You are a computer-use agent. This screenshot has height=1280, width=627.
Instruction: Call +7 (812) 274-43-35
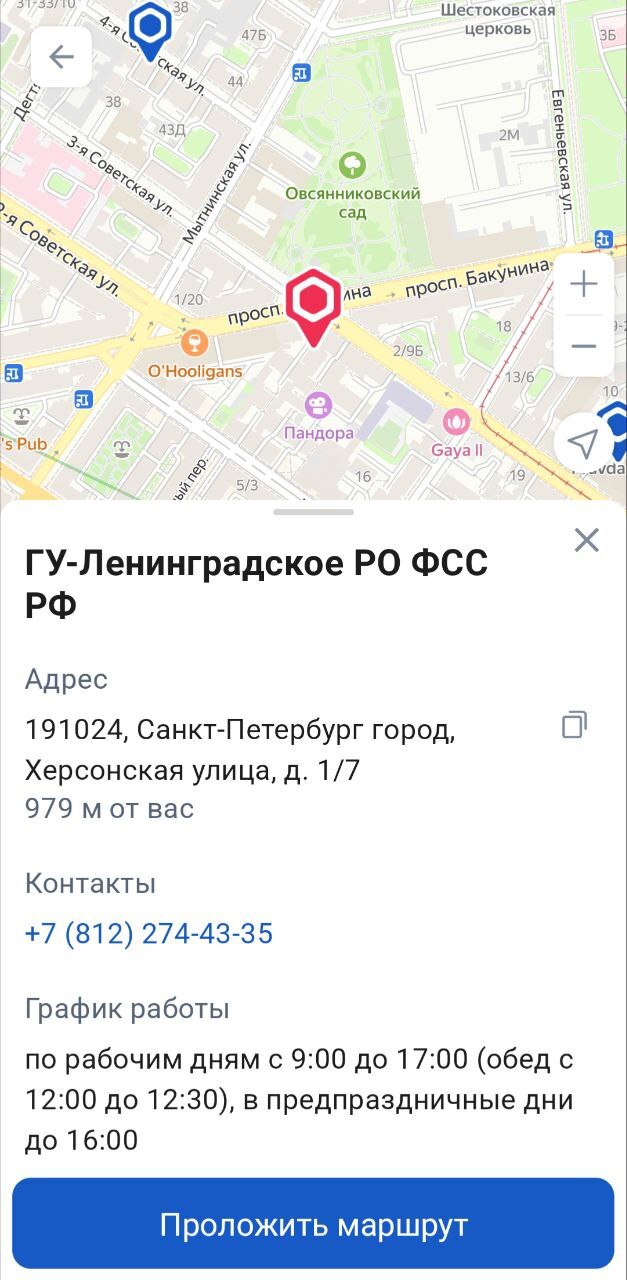tap(149, 934)
